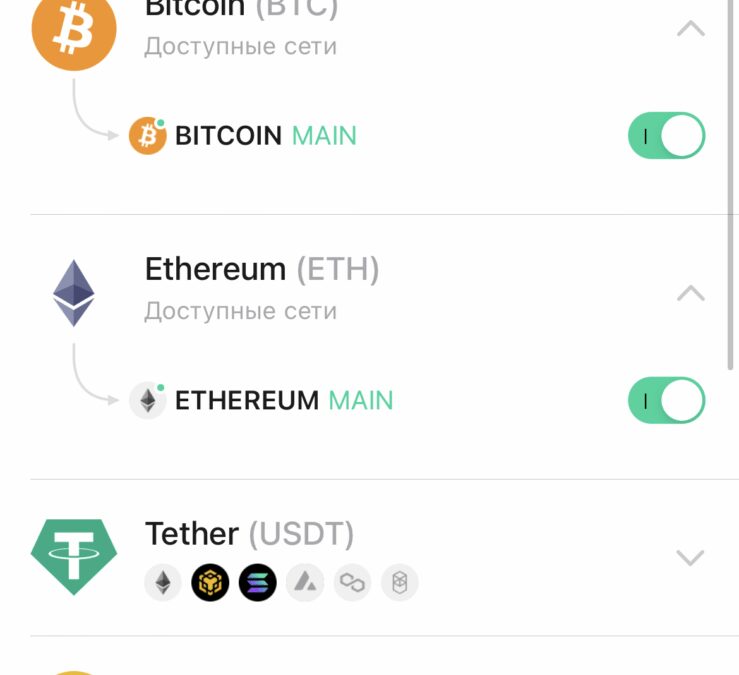
Task: Disable the BITCOIN MAIN network toggle
Action: [666, 136]
